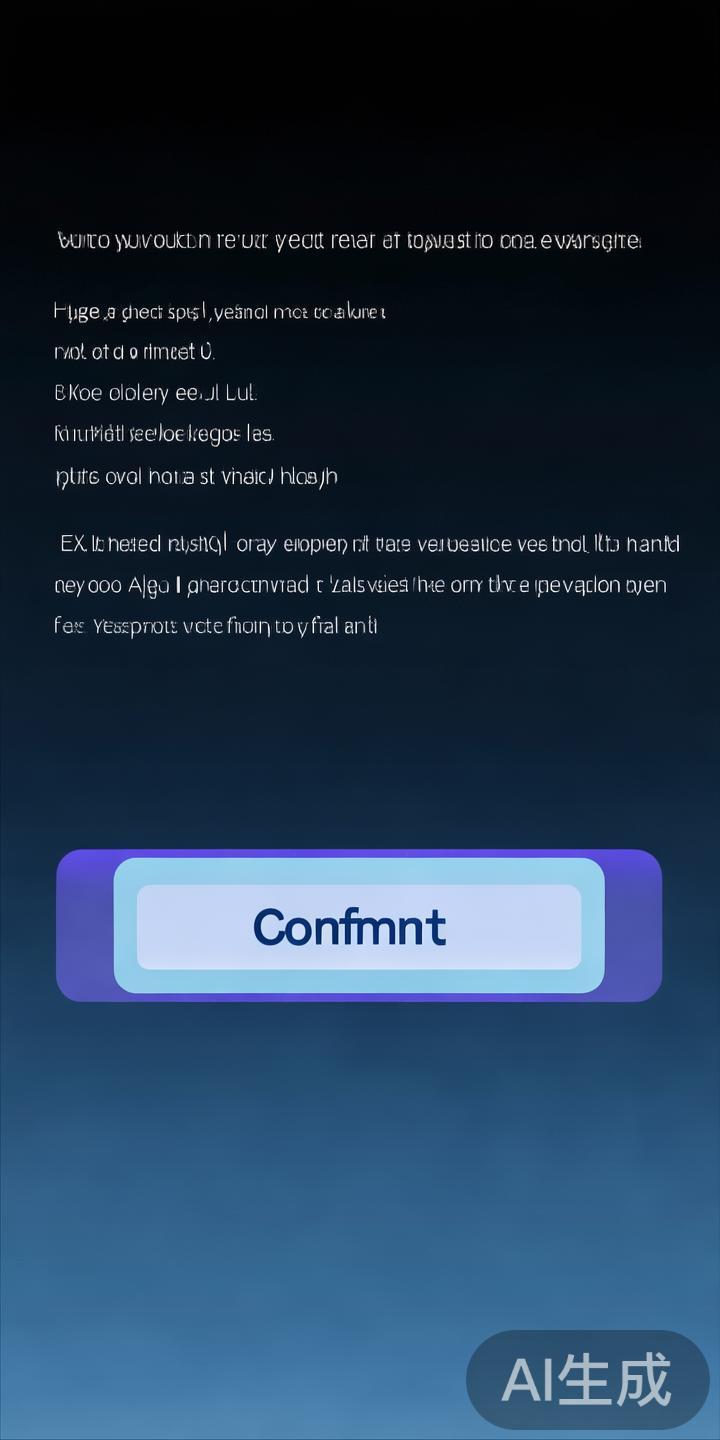Viewport: 720px width, 1440px height.
Task: Tap the Confmnt button
Action: coord(358,926)
